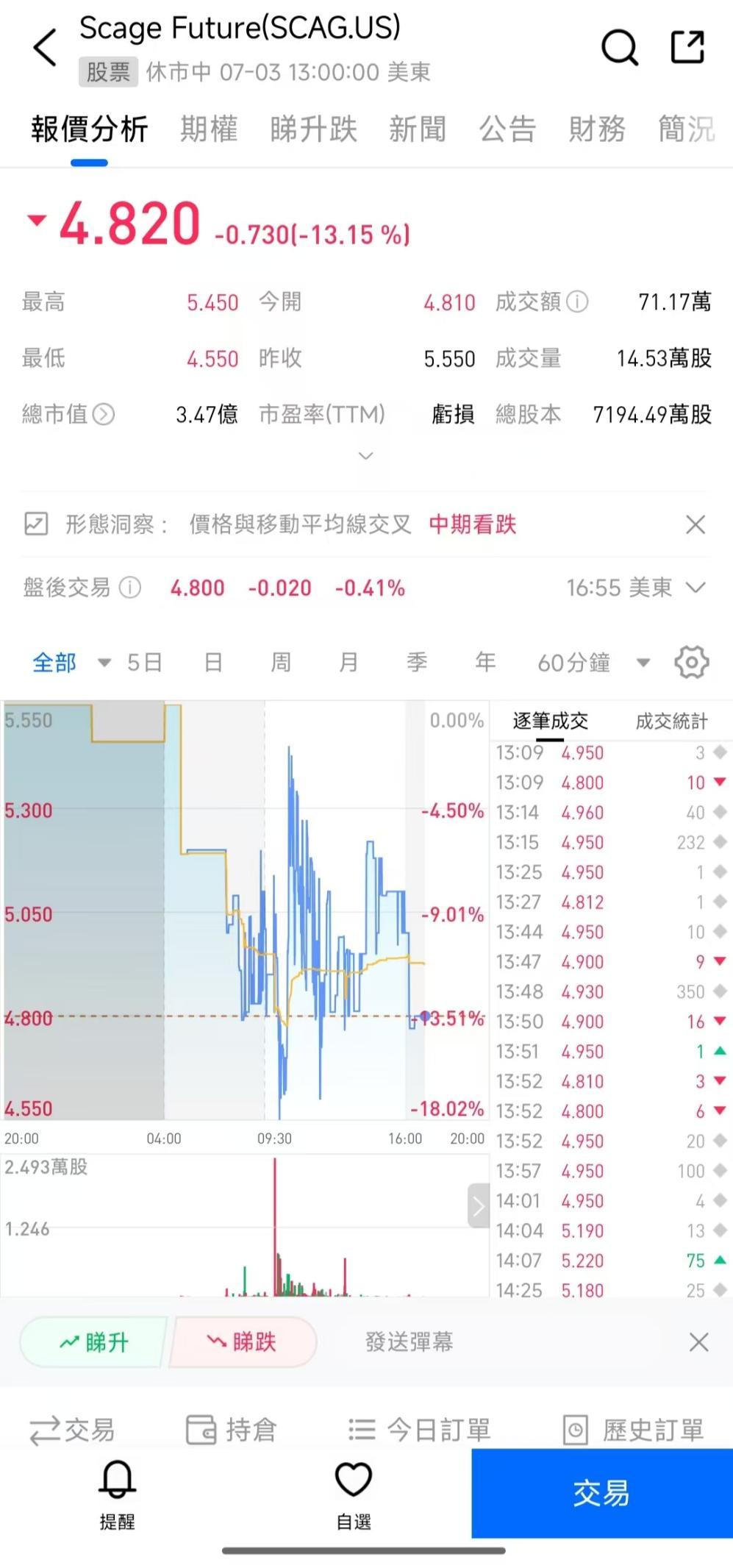Select the 月 chart period
Image resolution: width=733 pixels, height=1568 pixels.
coord(348,663)
